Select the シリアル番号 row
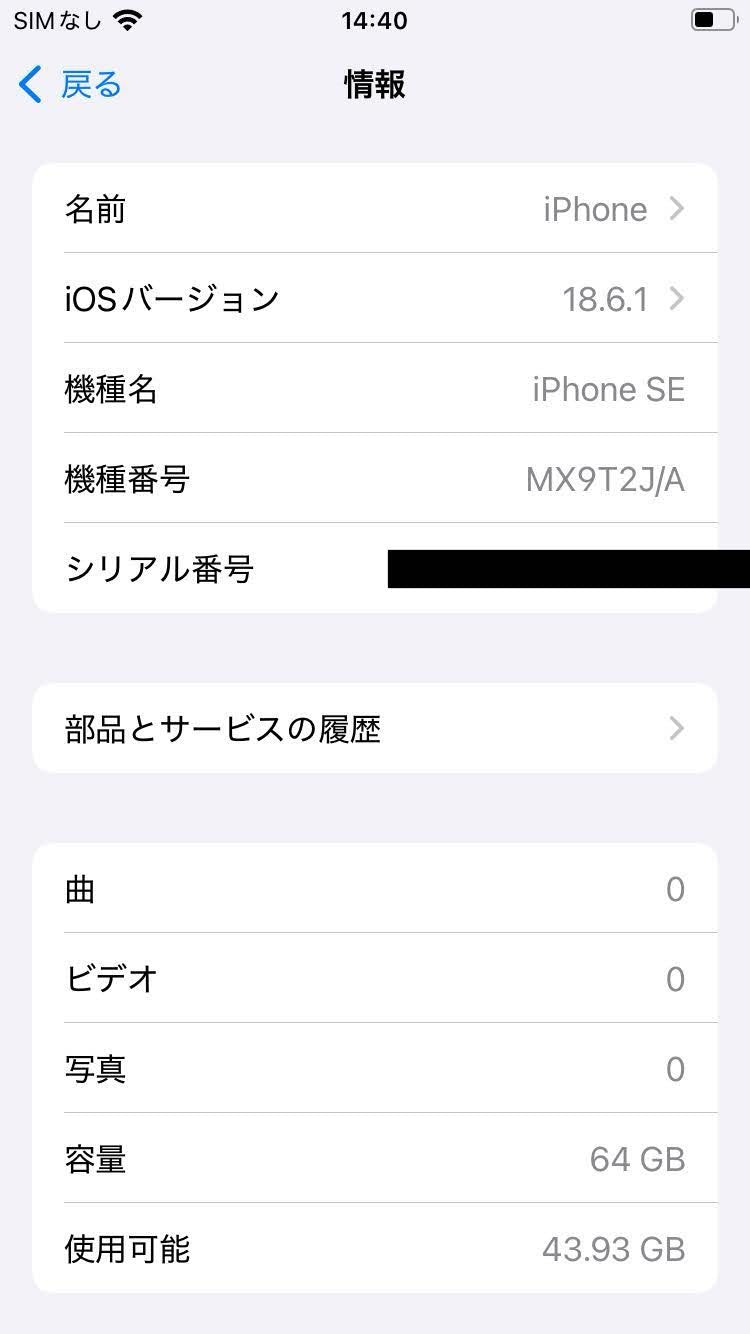This screenshot has height=1334, width=750. [375, 568]
